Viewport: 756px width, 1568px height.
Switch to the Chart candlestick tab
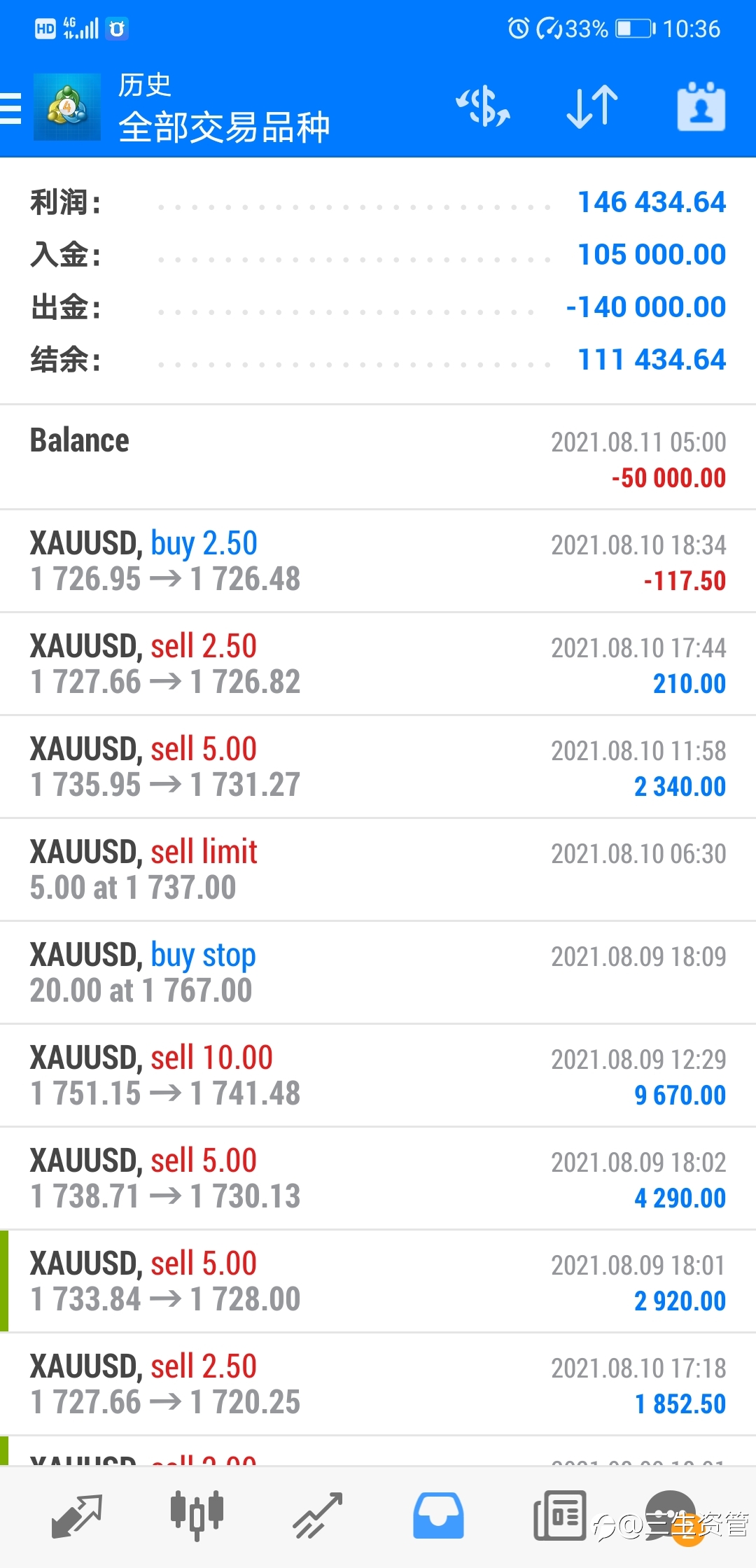(197, 1517)
